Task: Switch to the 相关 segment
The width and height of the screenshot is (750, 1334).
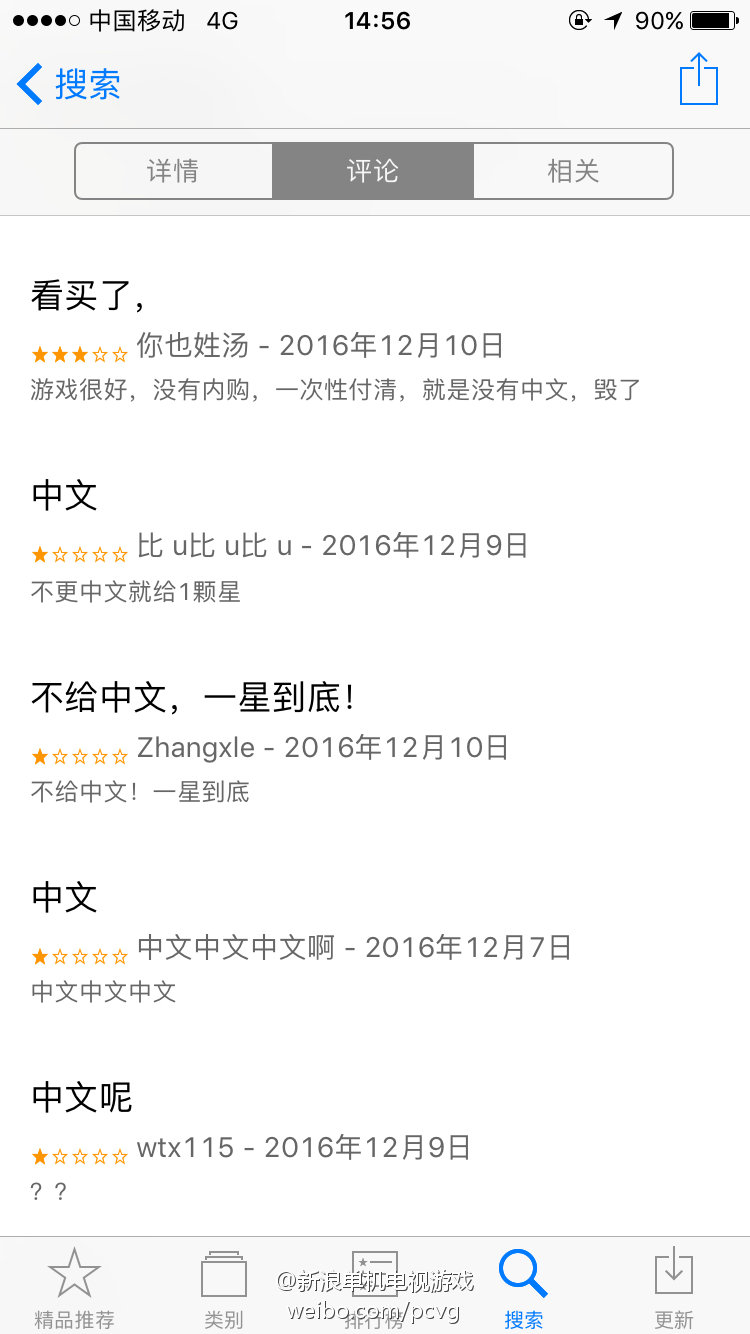Action: (x=572, y=171)
